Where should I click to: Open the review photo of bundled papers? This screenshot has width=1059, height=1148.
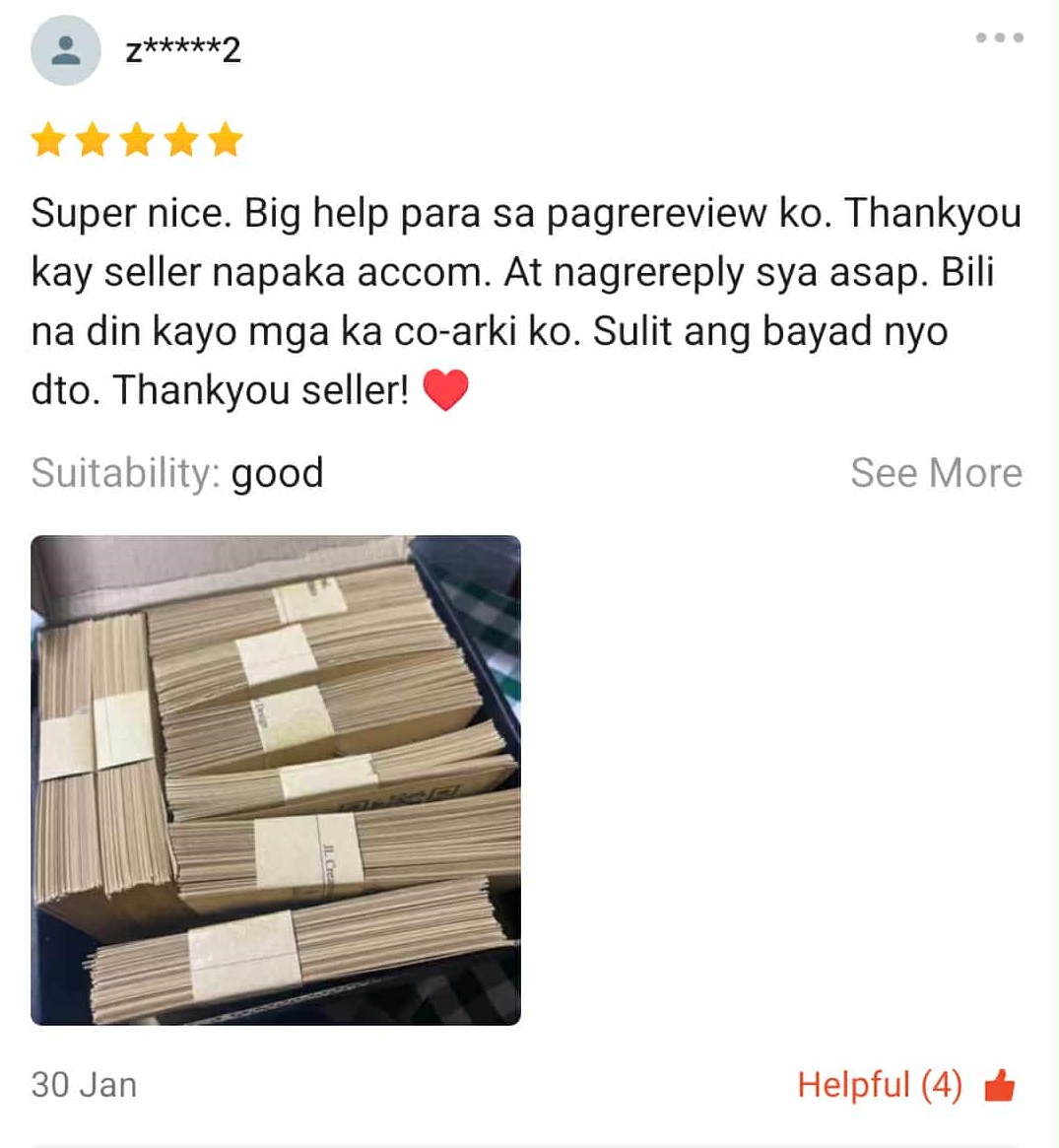pos(276,779)
